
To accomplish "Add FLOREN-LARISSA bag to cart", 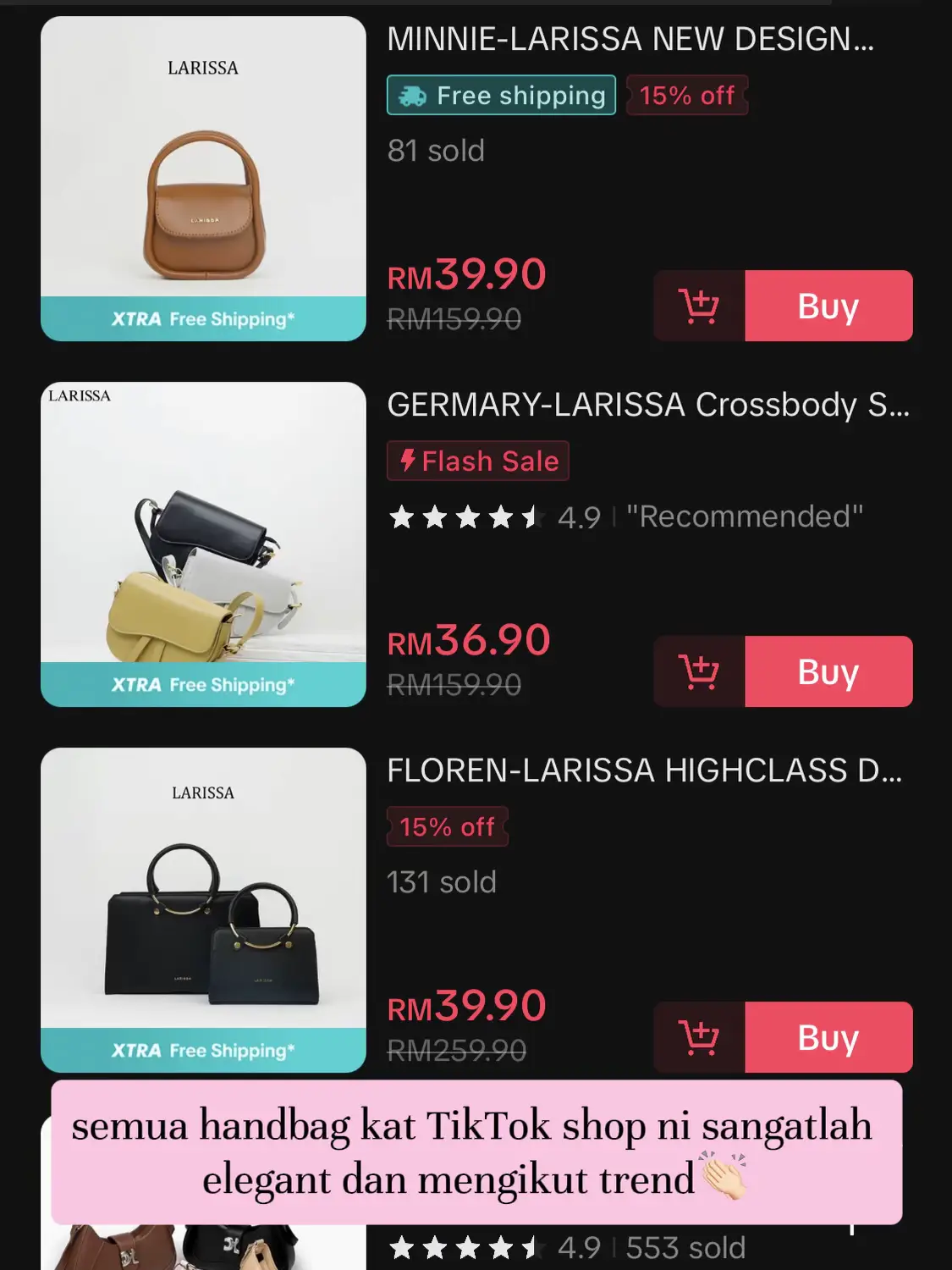I will tap(699, 1037).
